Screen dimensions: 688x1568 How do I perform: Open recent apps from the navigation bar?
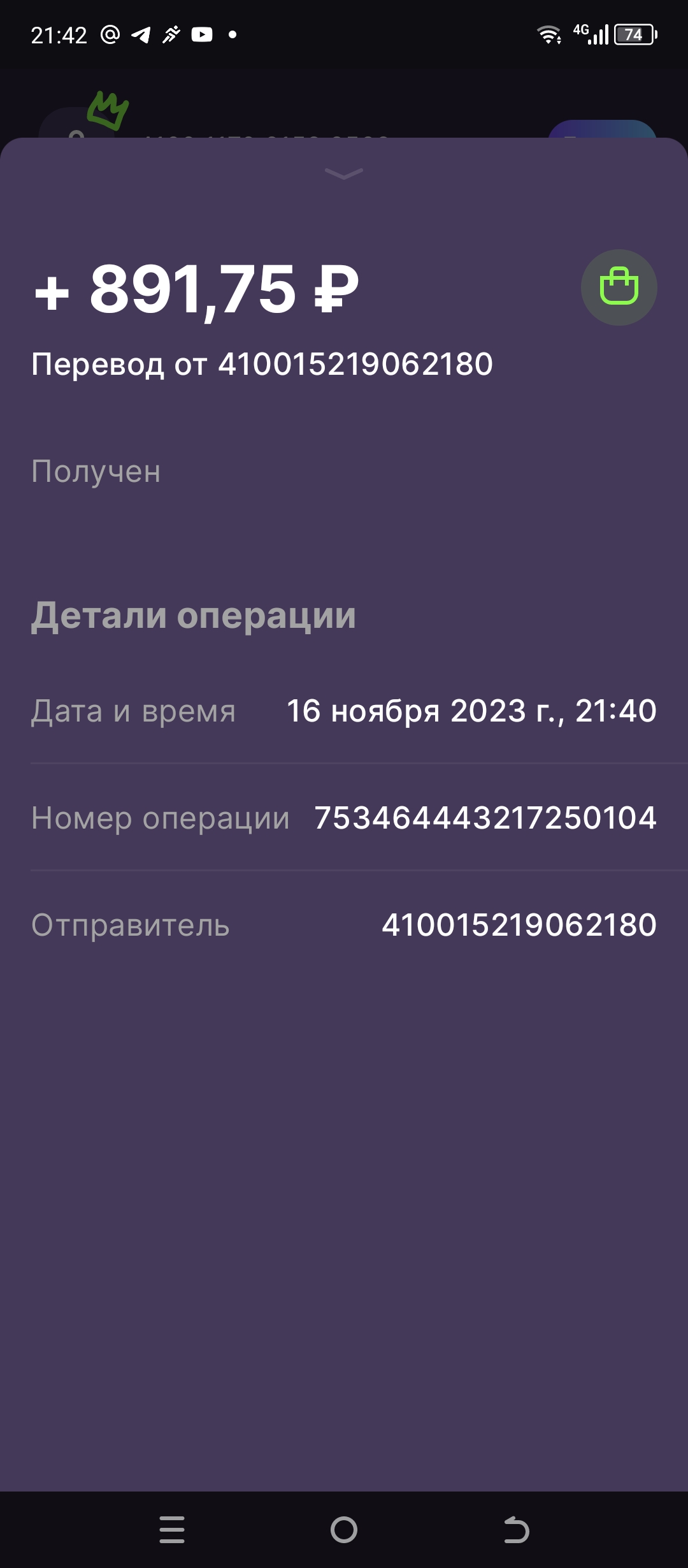[172, 1530]
